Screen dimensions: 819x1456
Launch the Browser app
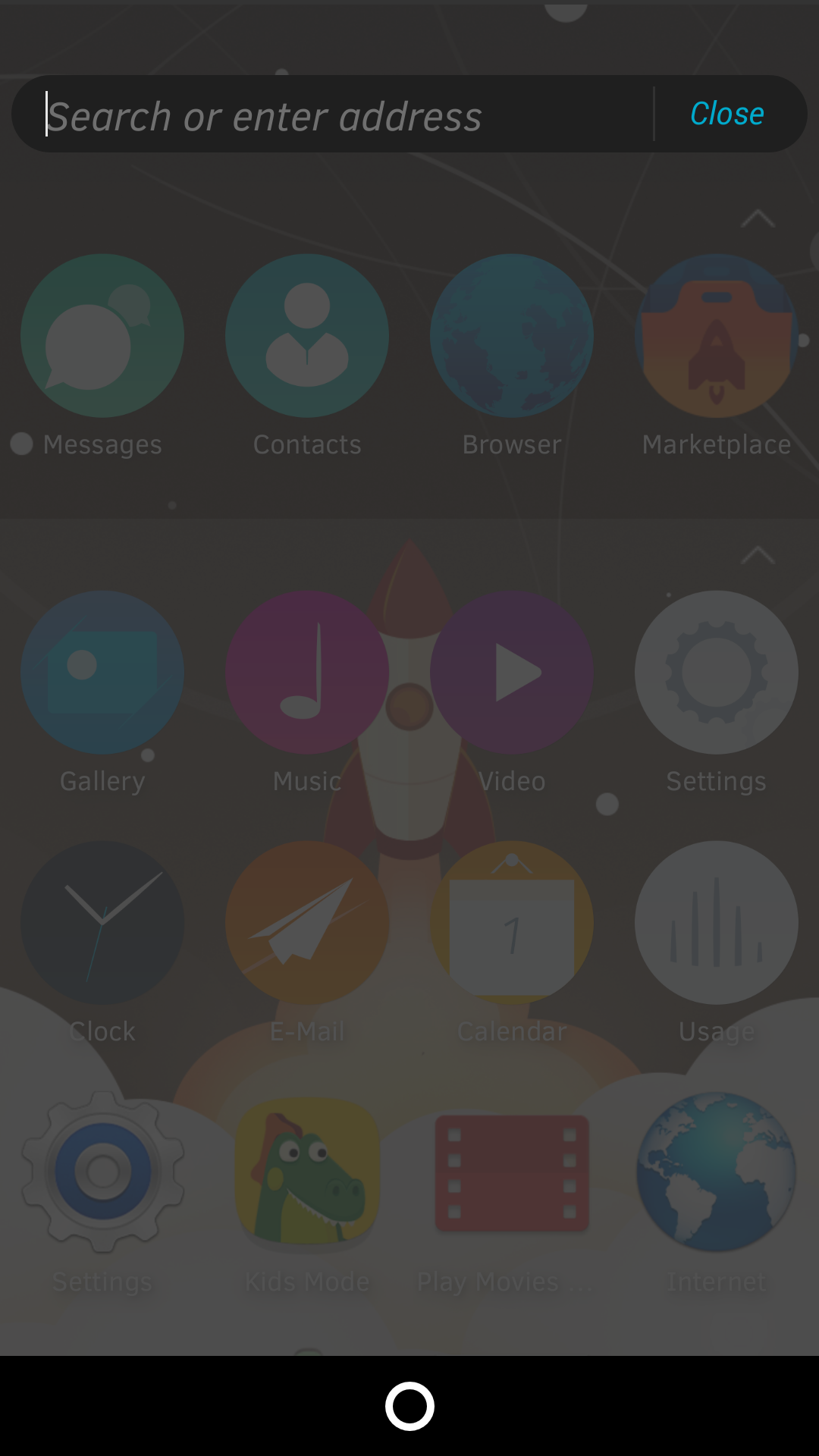pos(512,336)
